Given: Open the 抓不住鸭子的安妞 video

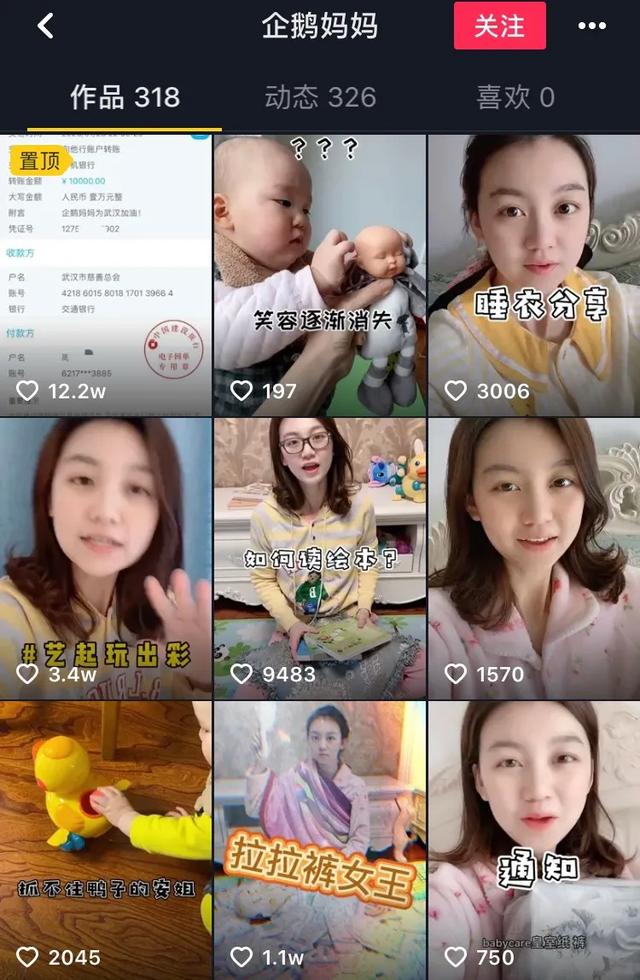Looking at the screenshot, I should (x=105, y=840).
